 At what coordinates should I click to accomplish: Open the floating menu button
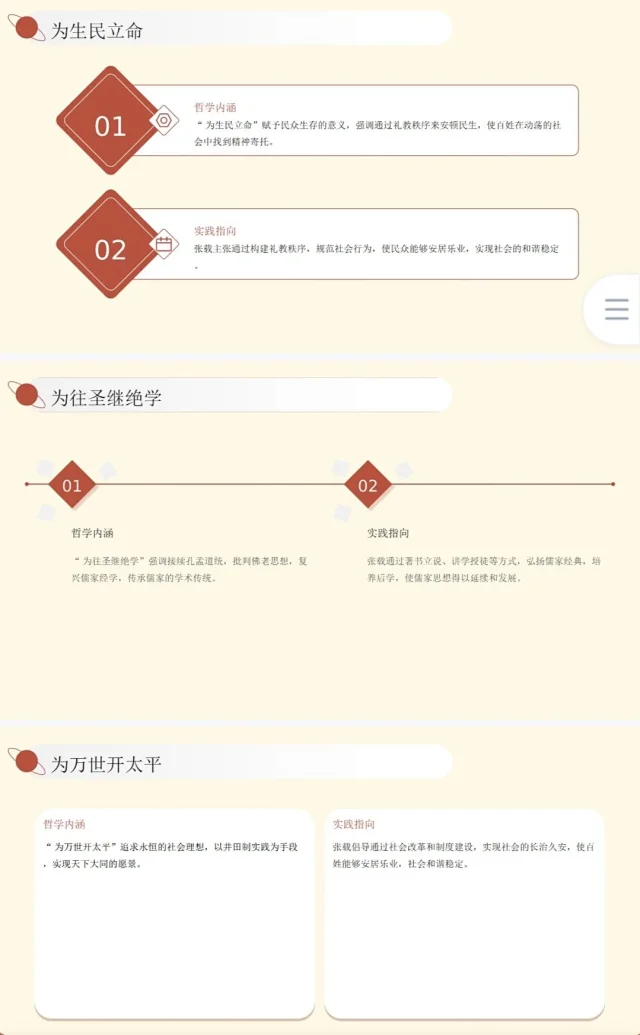tap(616, 310)
